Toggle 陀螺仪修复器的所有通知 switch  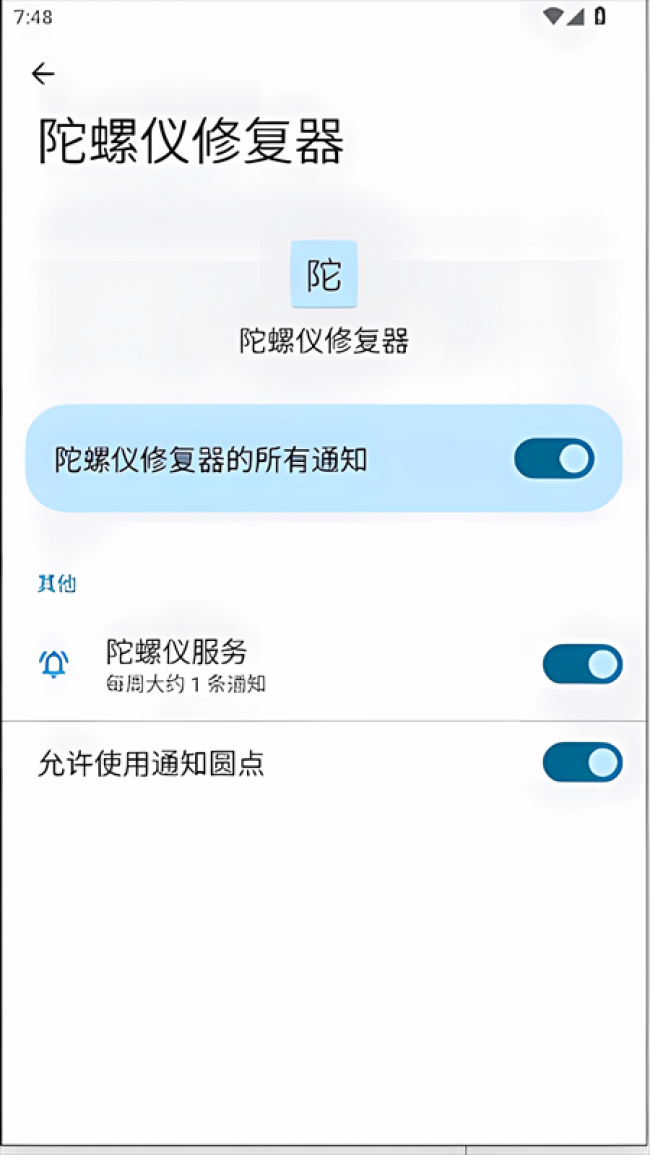[x=553, y=459]
